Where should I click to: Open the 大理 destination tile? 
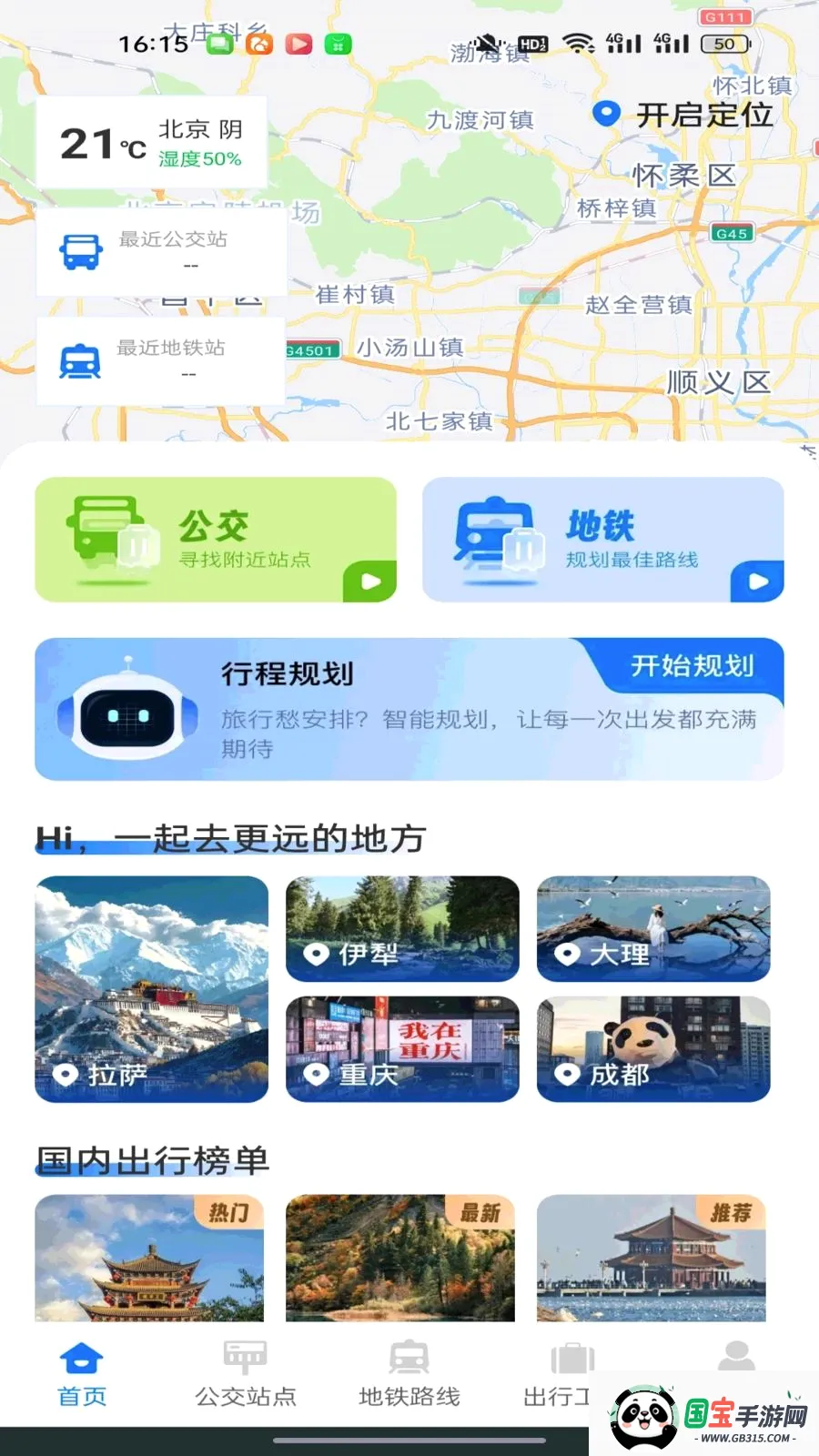(x=653, y=929)
